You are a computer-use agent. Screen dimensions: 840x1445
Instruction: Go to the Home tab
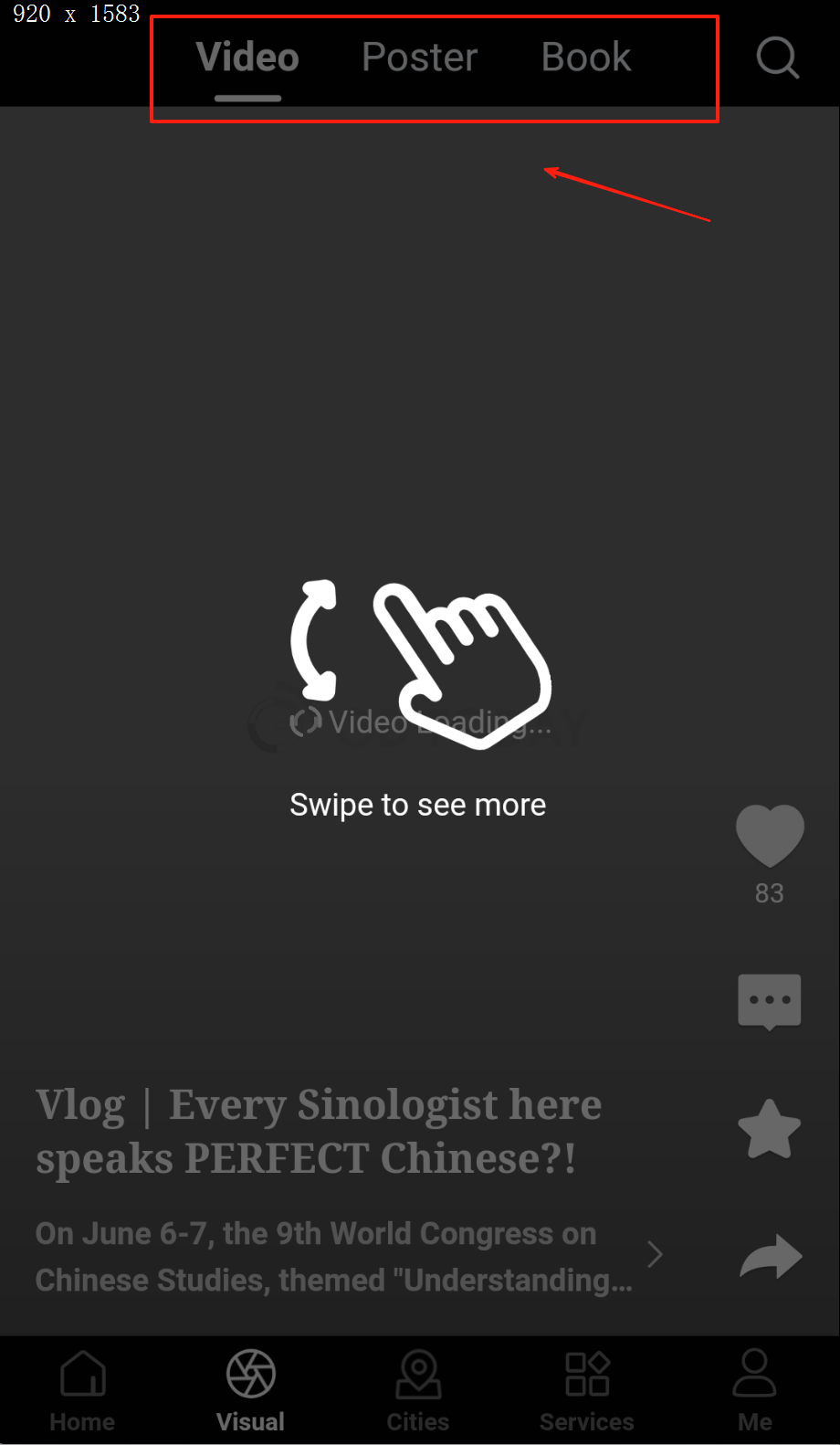(x=82, y=1389)
